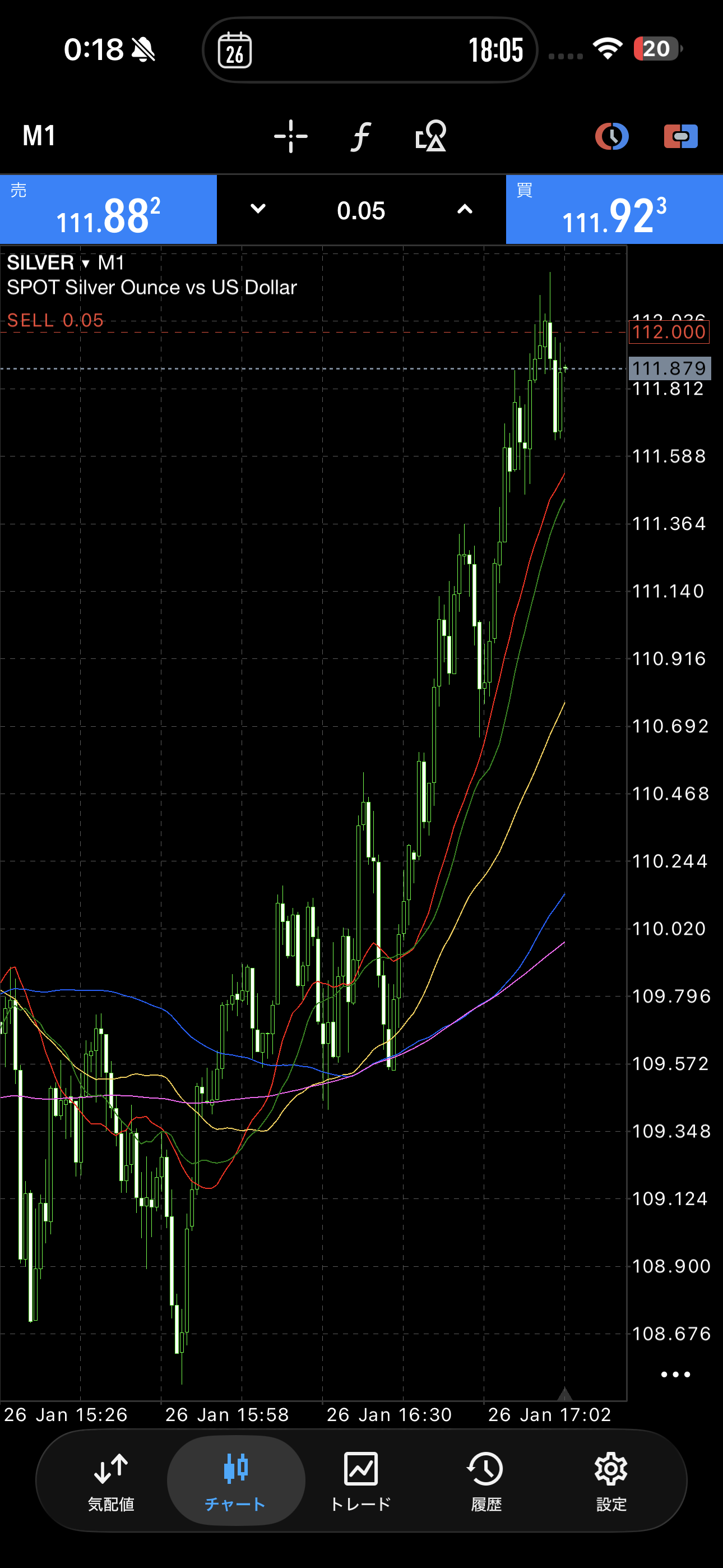
Task: Enable the crosshair tool
Action: pos(290,136)
